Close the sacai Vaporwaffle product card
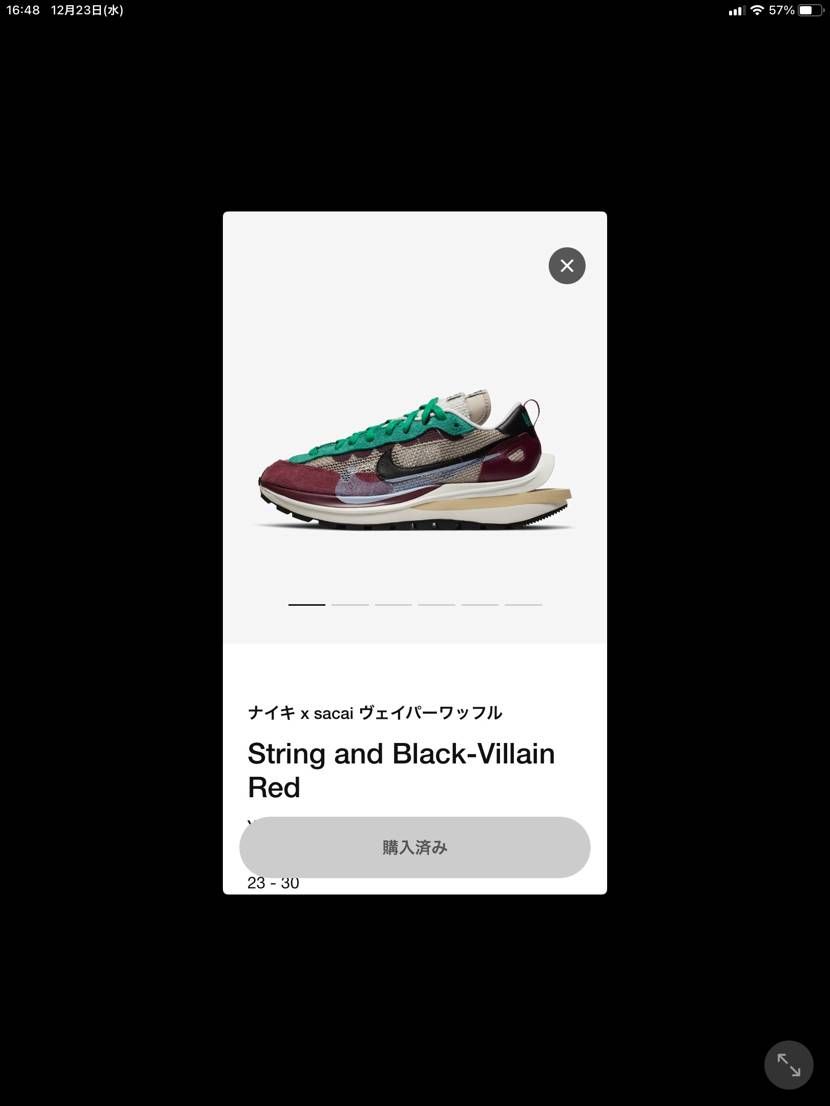 click(567, 266)
